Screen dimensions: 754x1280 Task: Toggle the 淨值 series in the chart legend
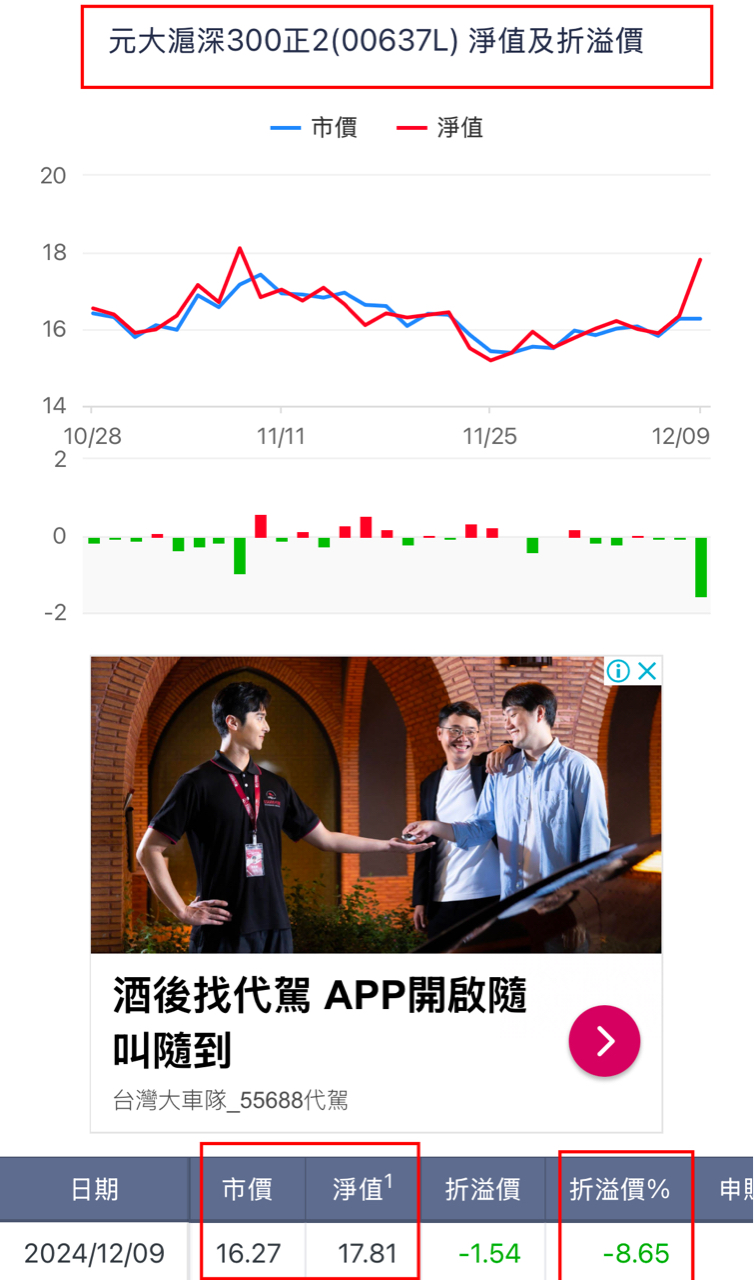click(440, 128)
